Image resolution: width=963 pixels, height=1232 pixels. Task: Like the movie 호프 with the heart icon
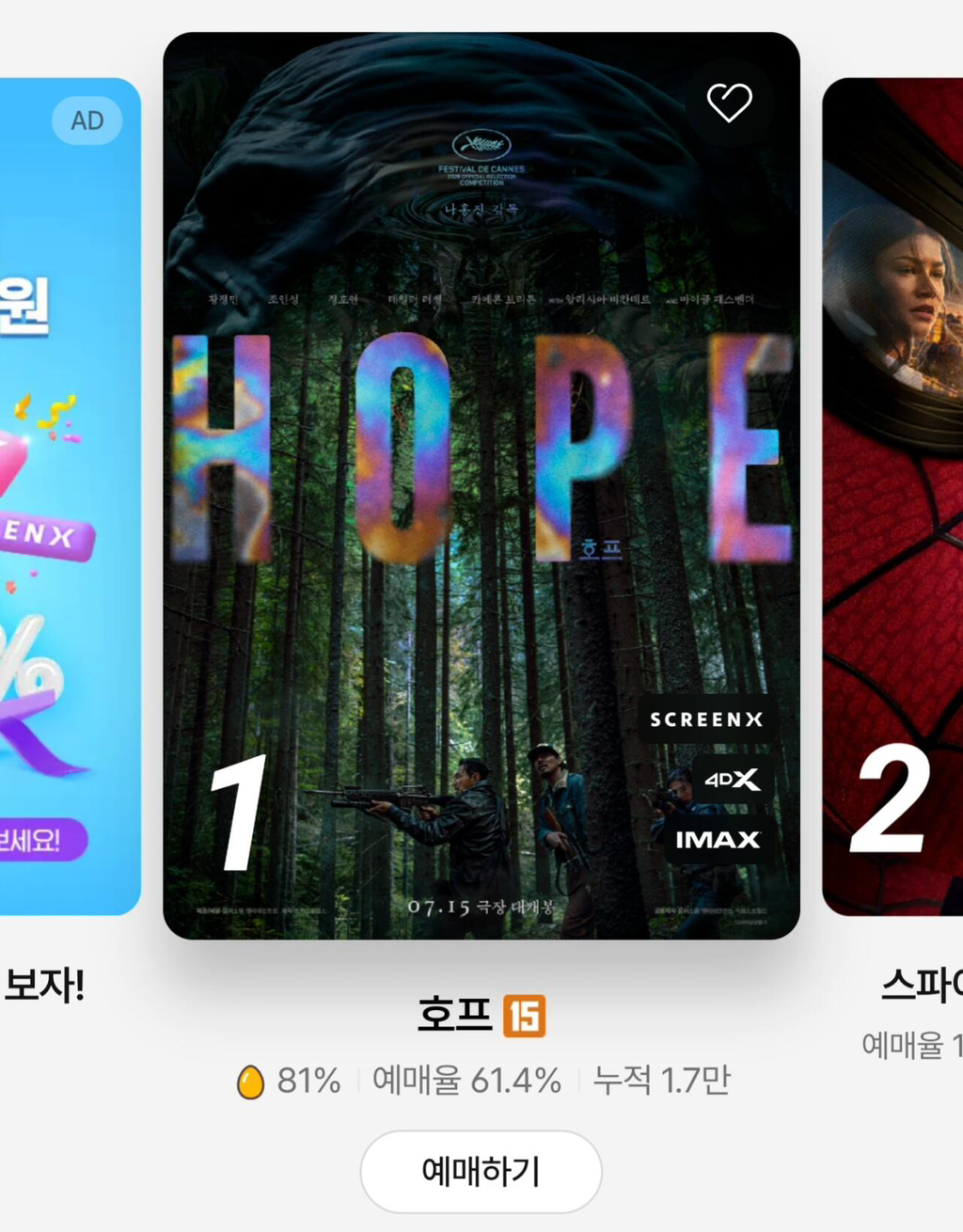pyautogui.click(x=729, y=103)
